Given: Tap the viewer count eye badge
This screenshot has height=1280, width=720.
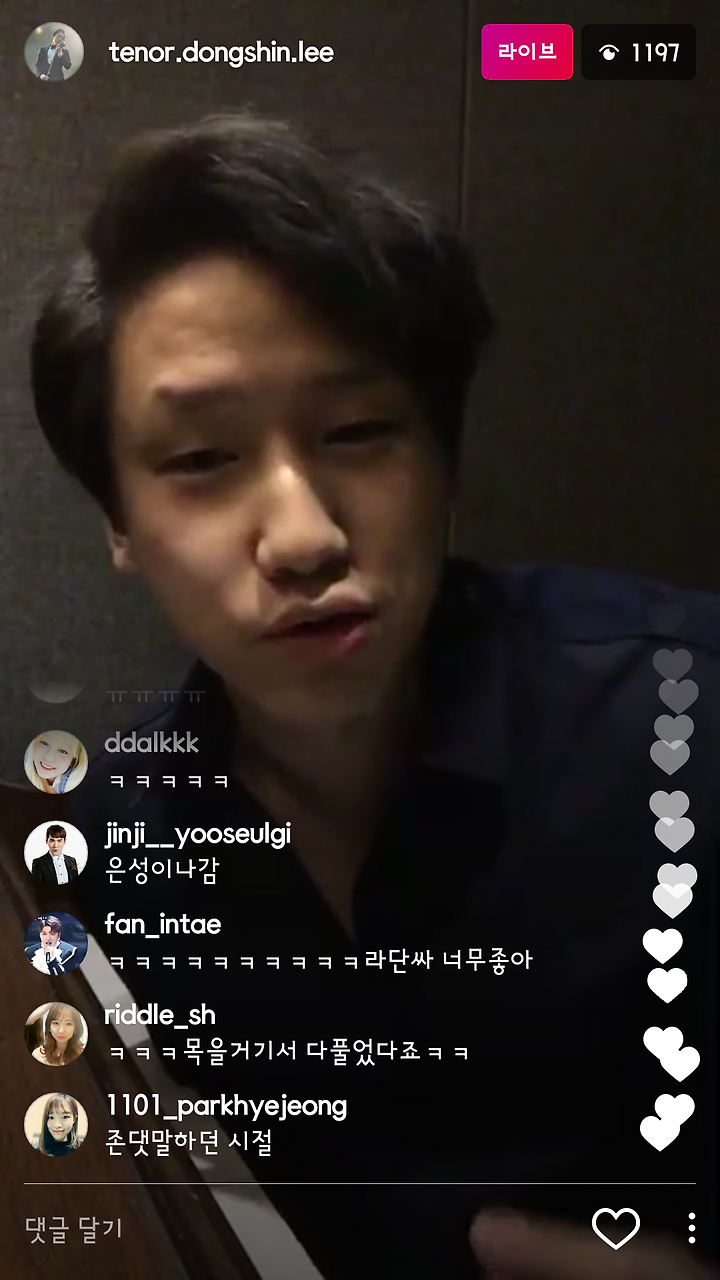Looking at the screenshot, I should click(639, 52).
